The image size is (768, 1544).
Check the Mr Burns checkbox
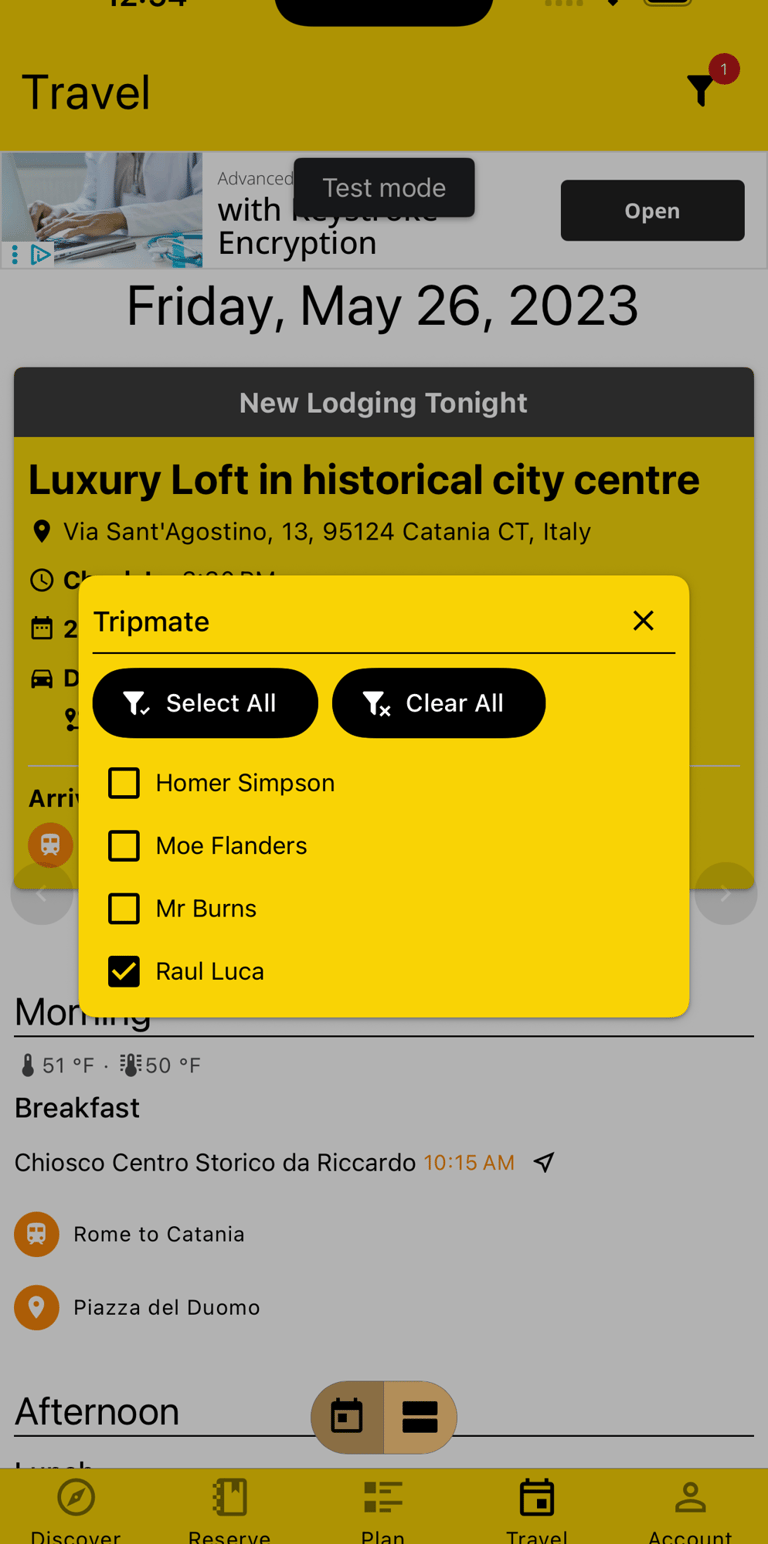point(124,909)
